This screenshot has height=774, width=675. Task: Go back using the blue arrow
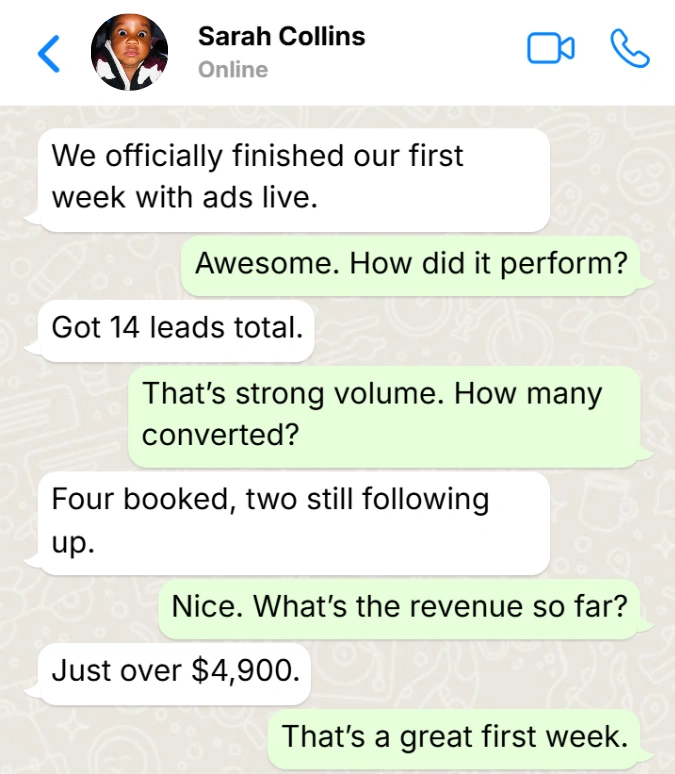pos(49,53)
